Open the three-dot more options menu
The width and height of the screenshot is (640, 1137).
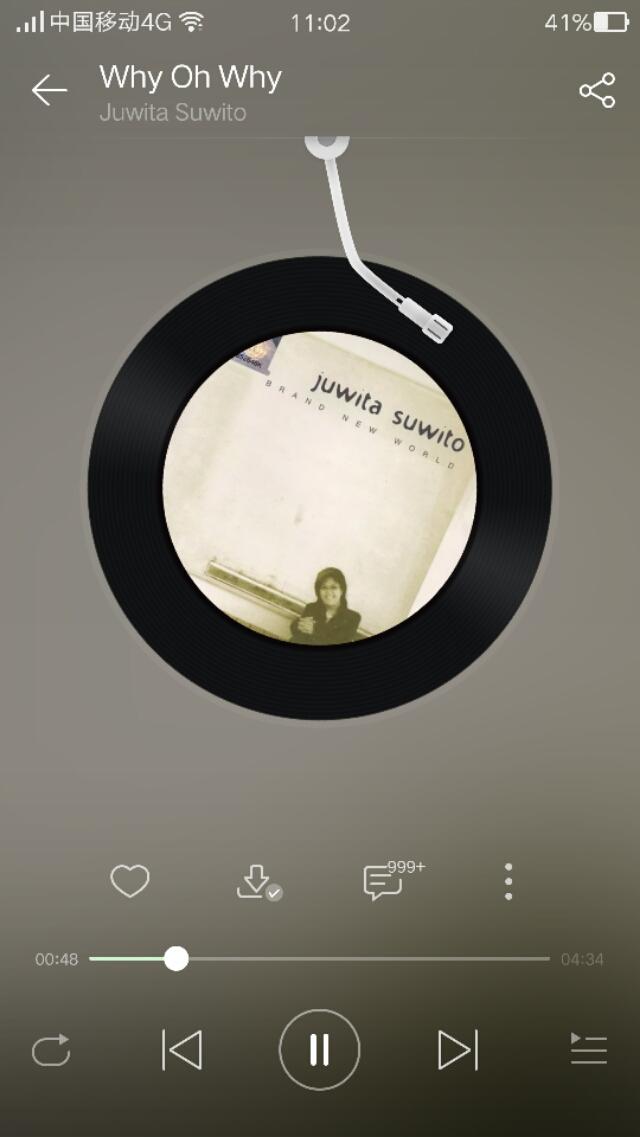click(509, 882)
